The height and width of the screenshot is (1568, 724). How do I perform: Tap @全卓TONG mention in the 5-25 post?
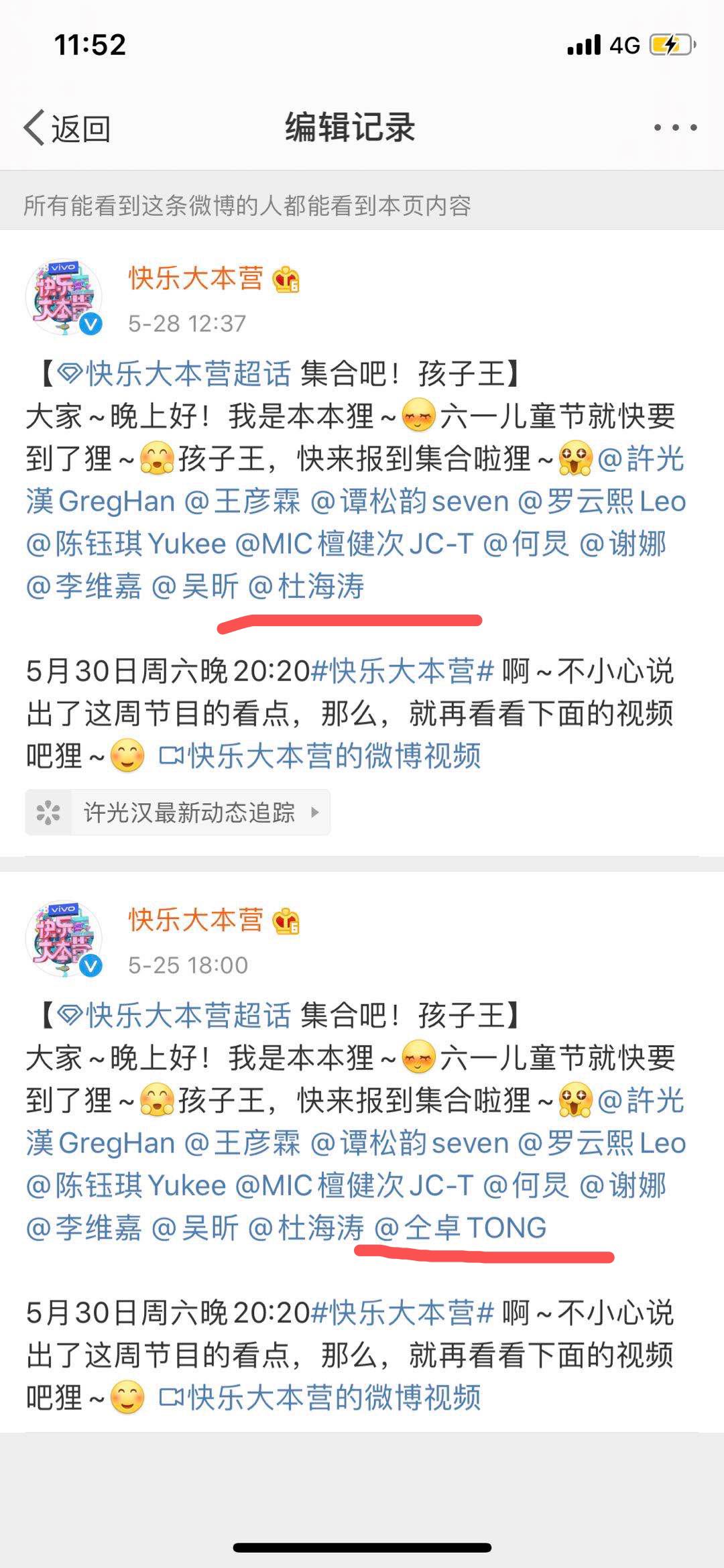461,1227
